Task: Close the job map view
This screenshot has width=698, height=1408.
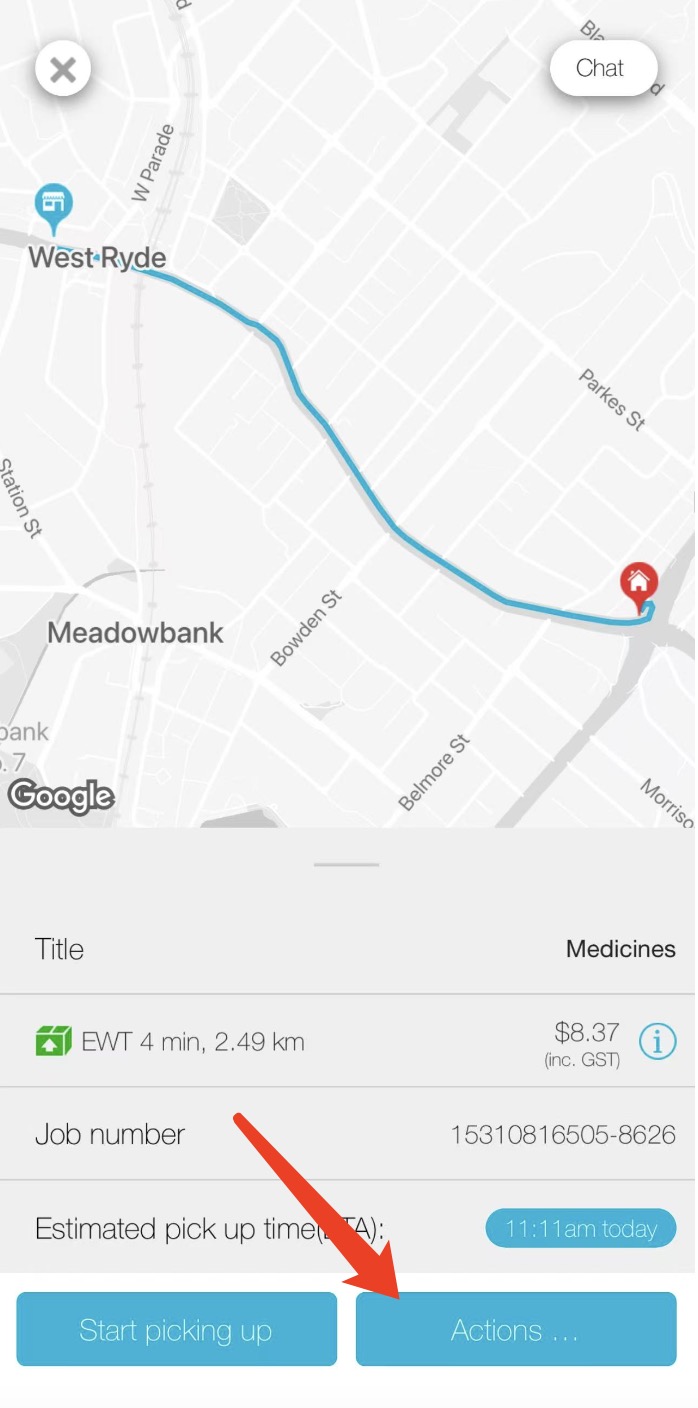Action: [x=63, y=69]
